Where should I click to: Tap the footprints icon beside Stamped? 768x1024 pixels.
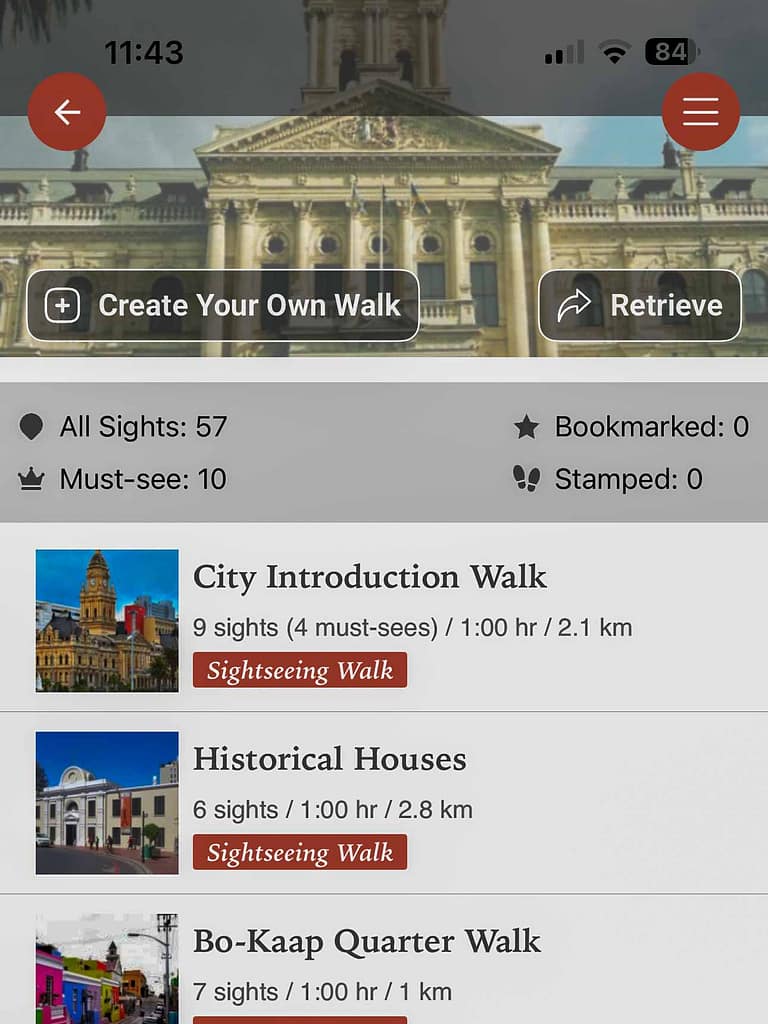pos(527,479)
